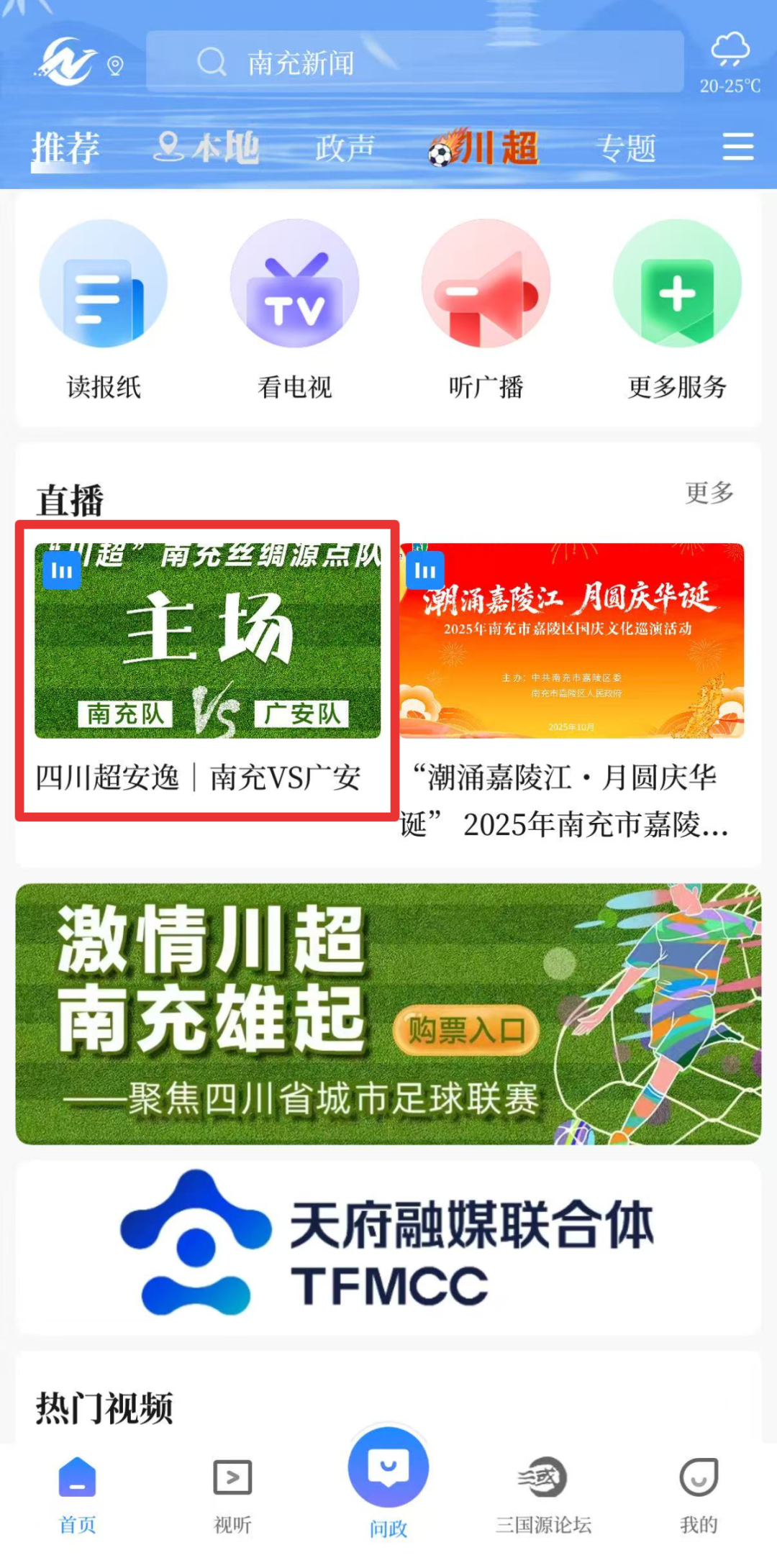The image size is (777, 1568).
Task: Open 看电视 service
Action: (294, 311)
